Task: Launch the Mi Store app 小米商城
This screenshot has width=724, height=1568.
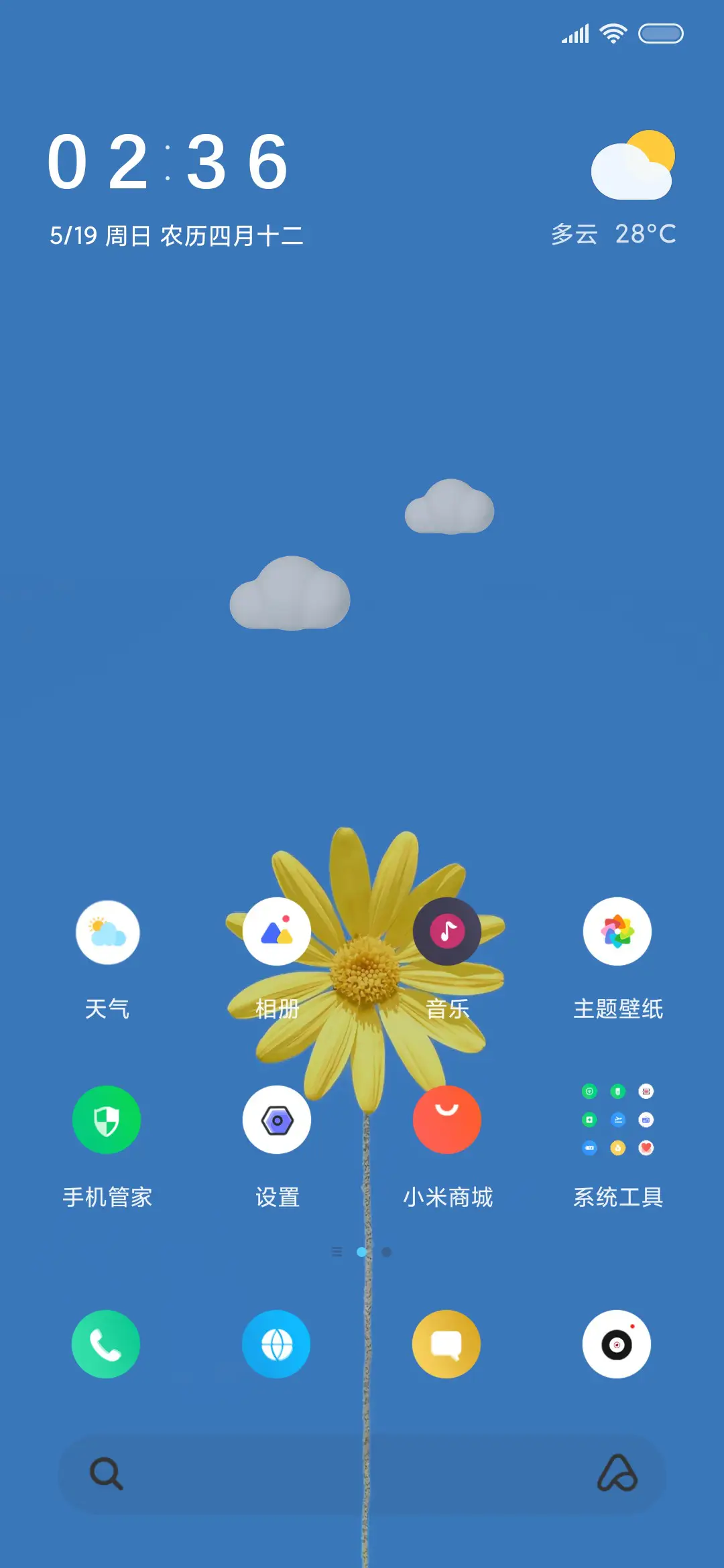Action: click(447, 1118)
